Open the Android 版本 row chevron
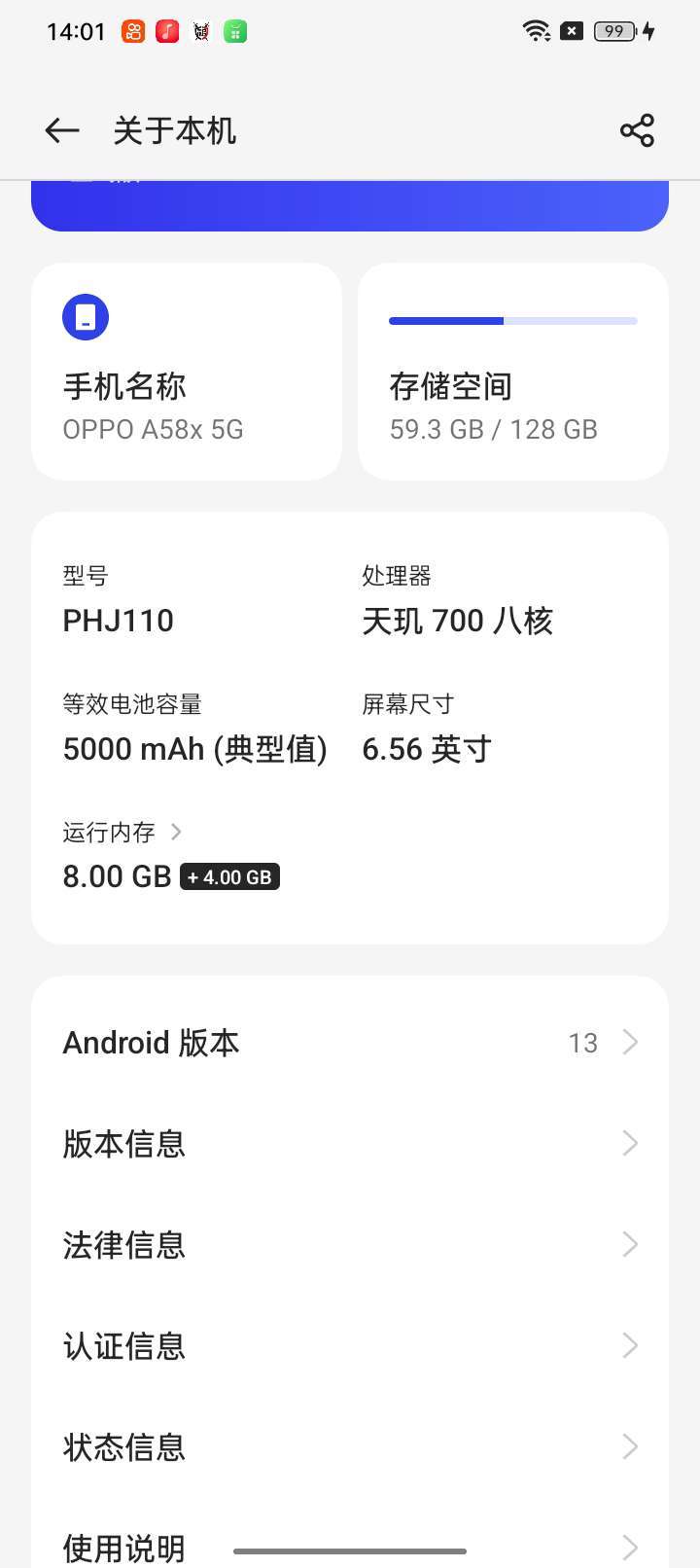This screenshot has height=1568, width=700. coord(629,1042)
